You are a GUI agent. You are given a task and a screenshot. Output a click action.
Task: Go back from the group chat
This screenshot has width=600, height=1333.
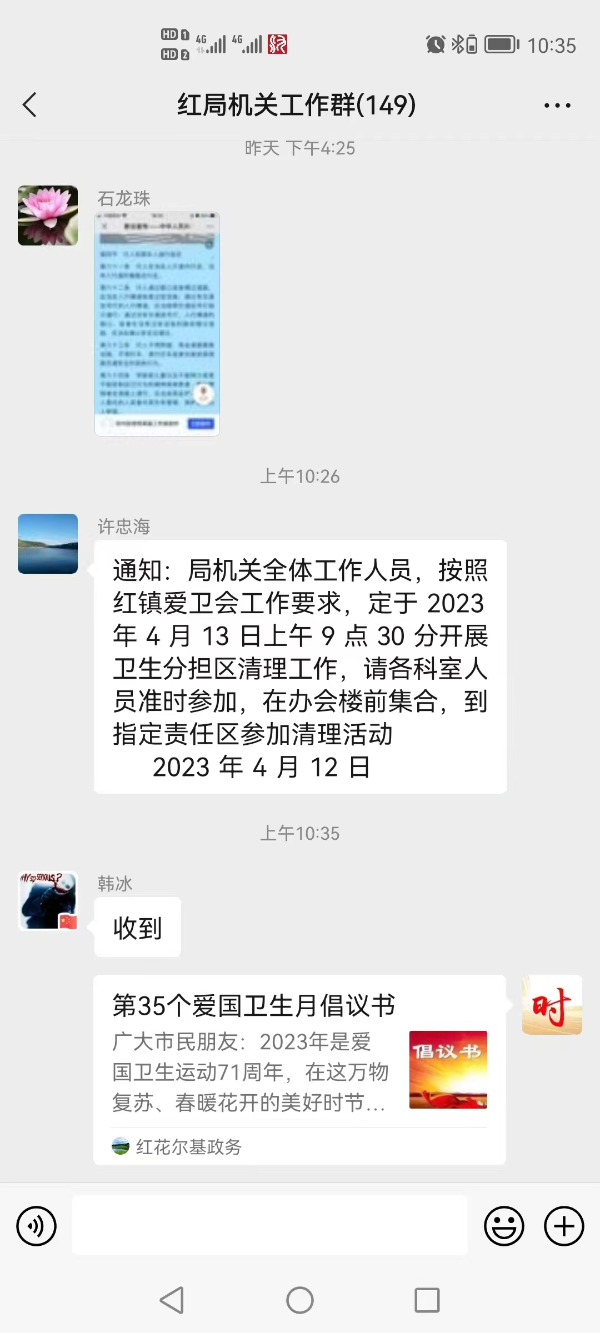30,105
